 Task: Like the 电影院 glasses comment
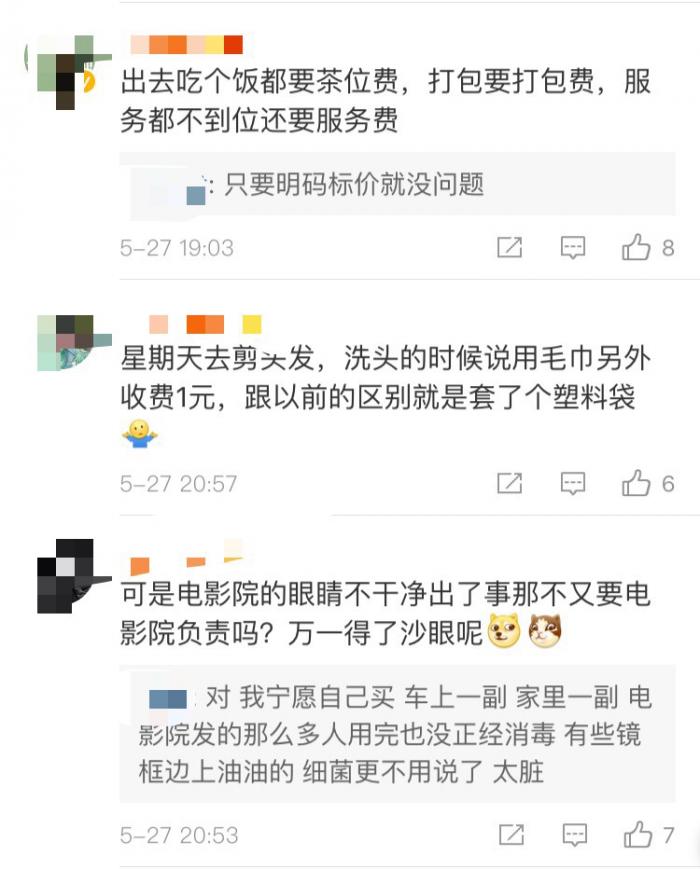pyautogui.click(x=637, y=834)
